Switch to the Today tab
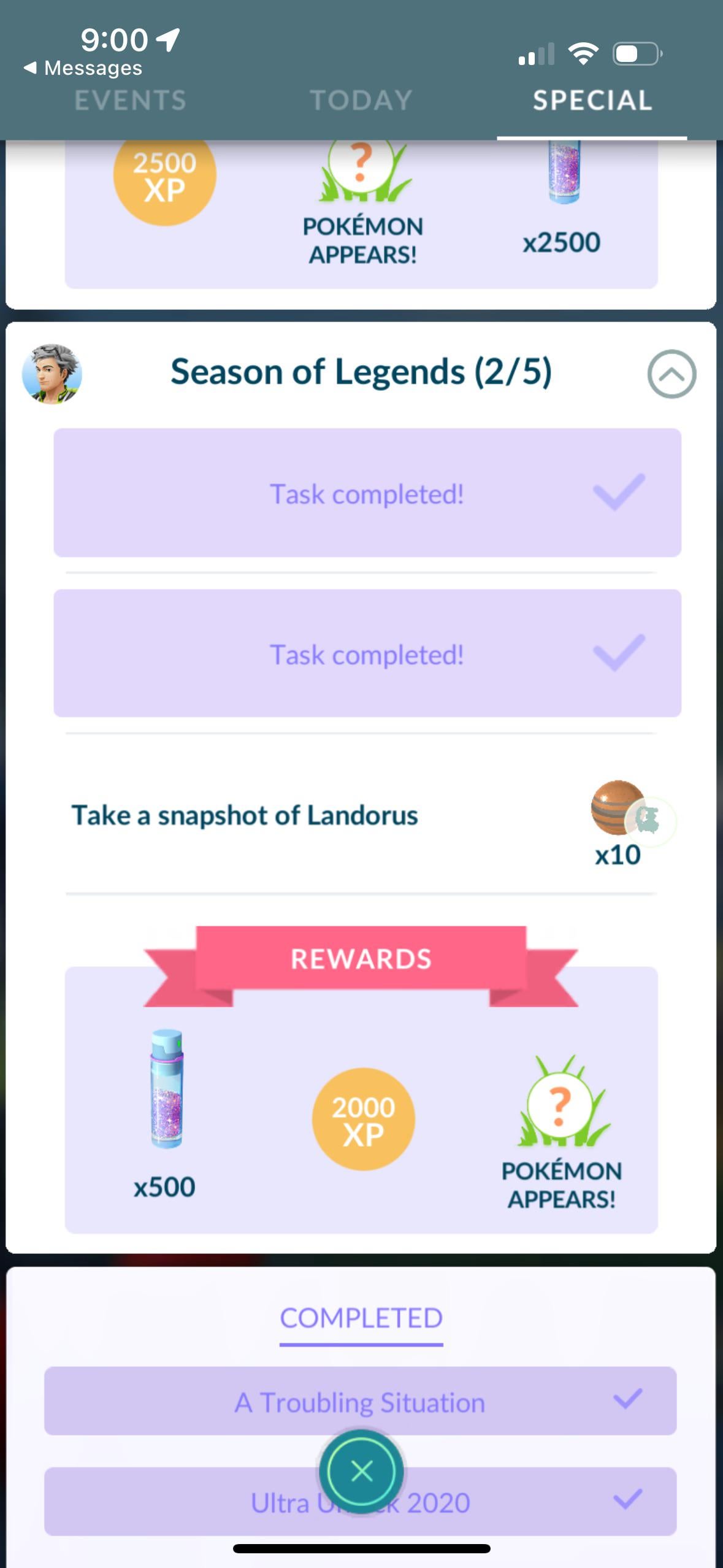 point(361,101)
